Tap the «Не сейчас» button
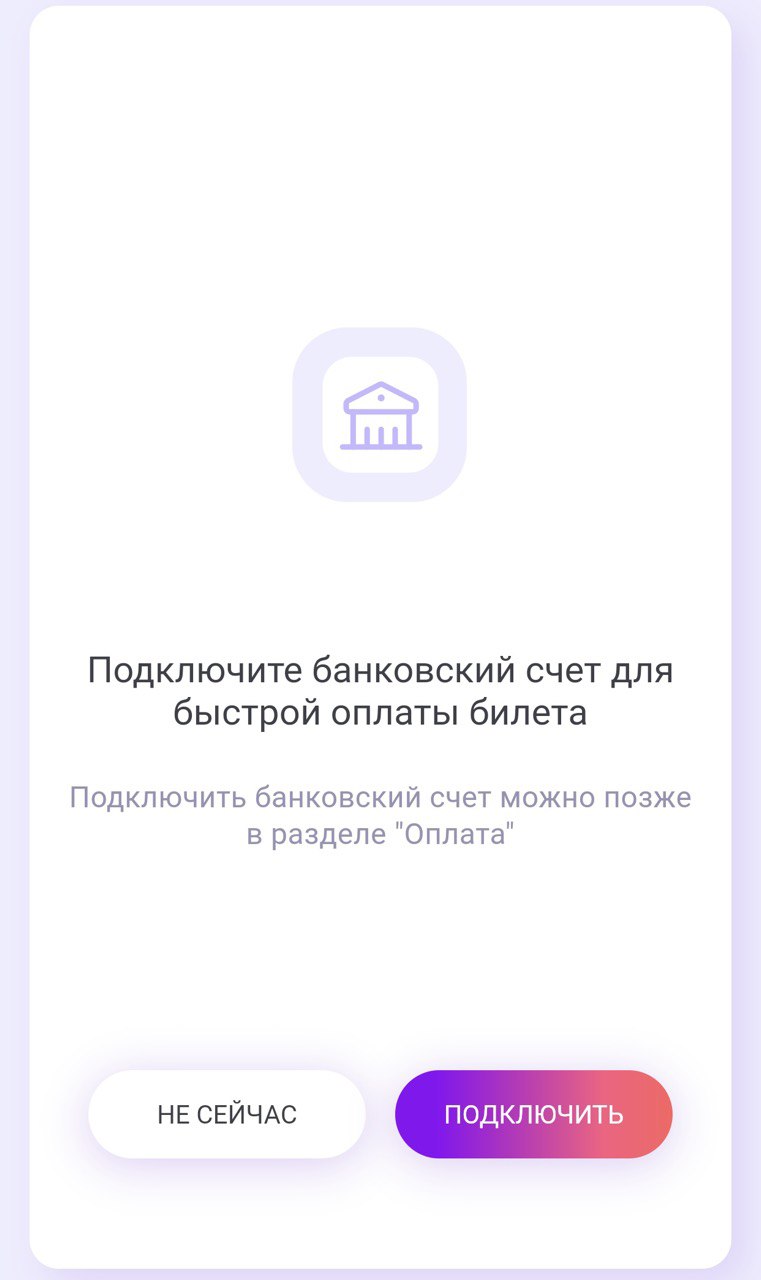Screen dimensions: 761x1280 click(227, 1114)
